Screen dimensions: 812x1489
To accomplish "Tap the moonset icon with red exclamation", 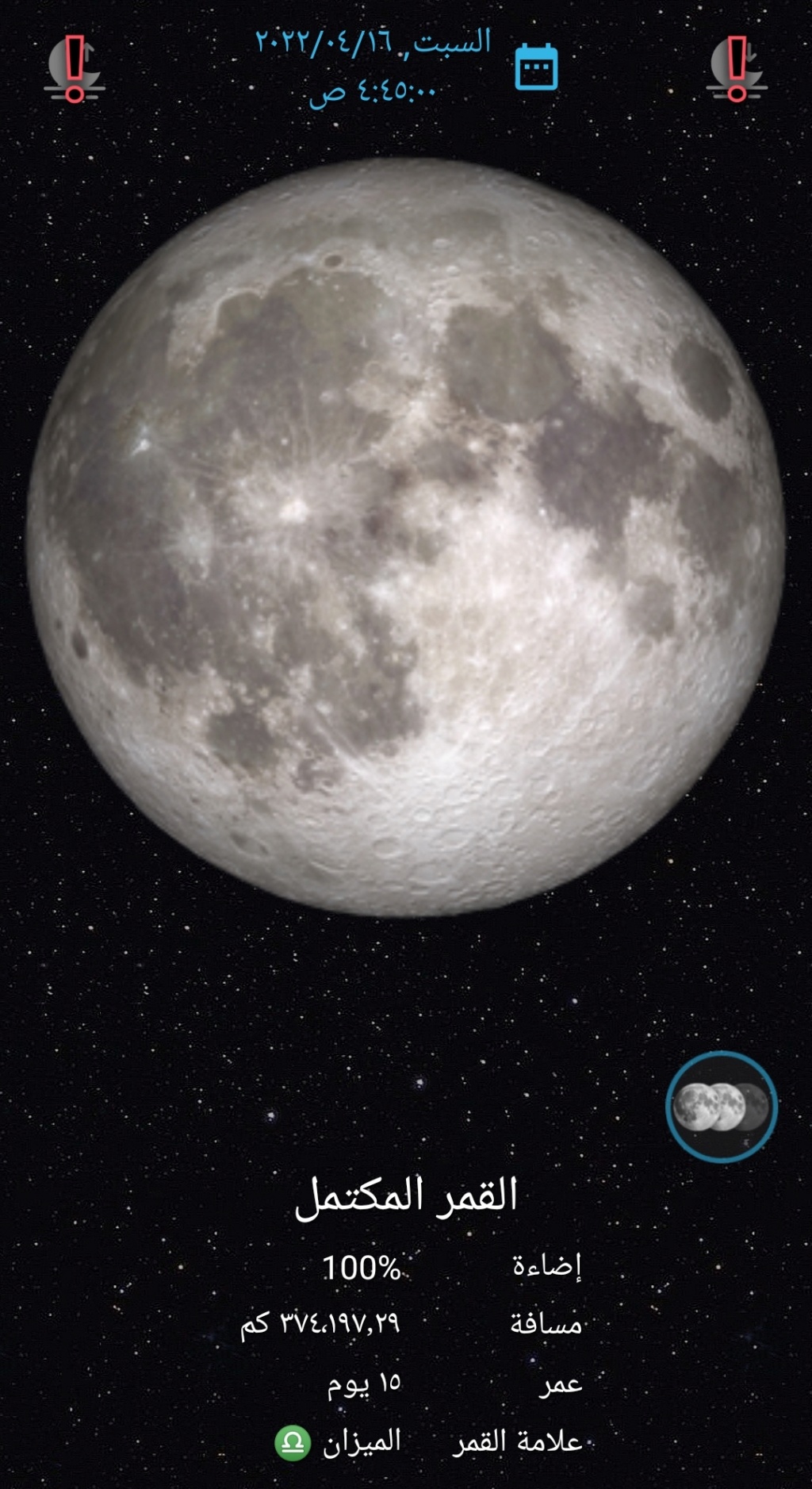I will (x=737, y=69).
